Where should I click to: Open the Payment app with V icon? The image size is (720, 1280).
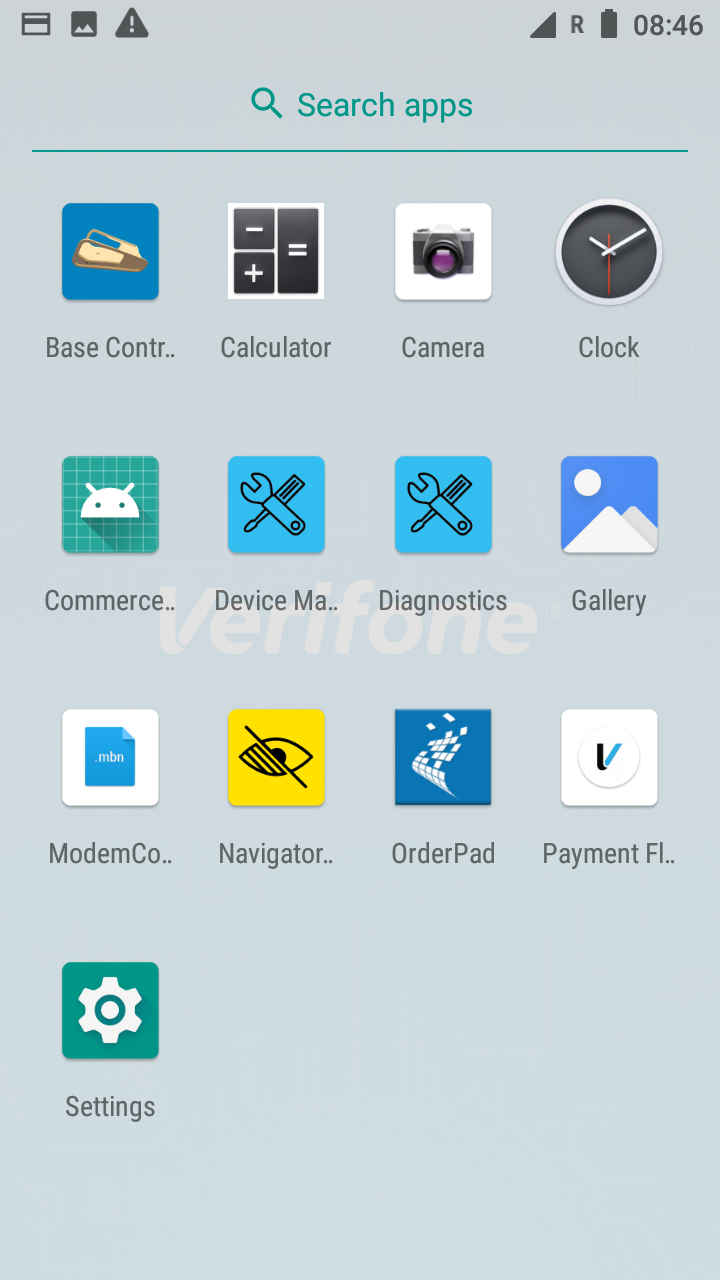point(609,758)
